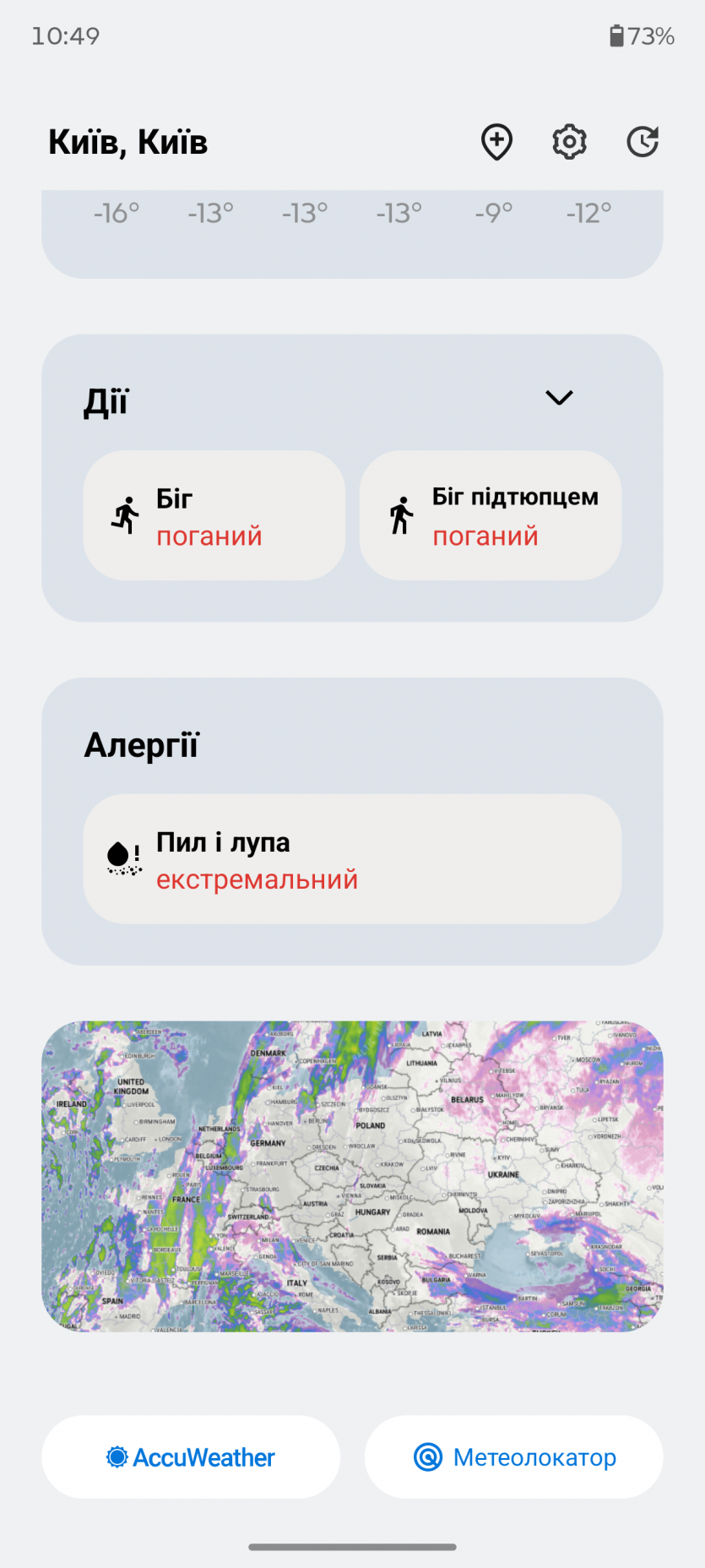Open the Пил і лупа allergy card
705x1568 pixels.
coord(352,858)
